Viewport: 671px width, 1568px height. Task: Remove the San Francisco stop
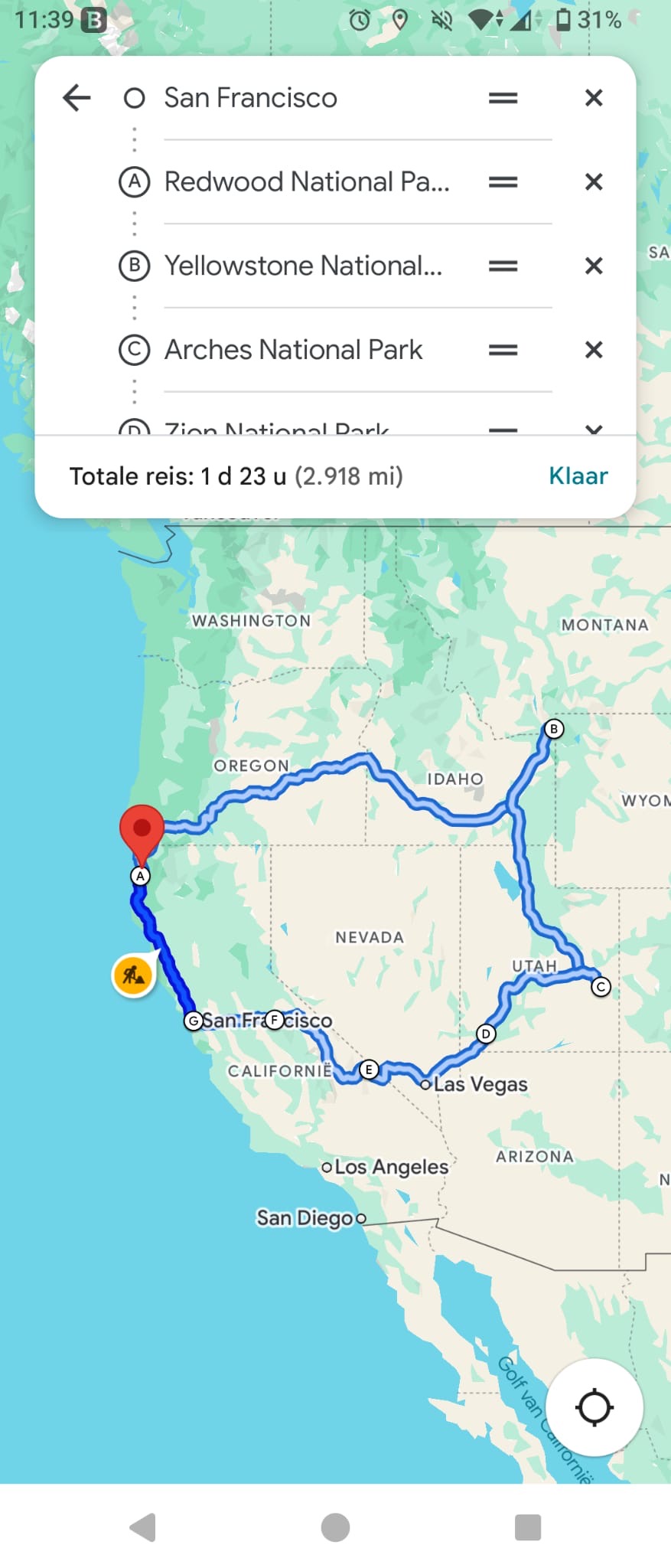pos(593,98)
